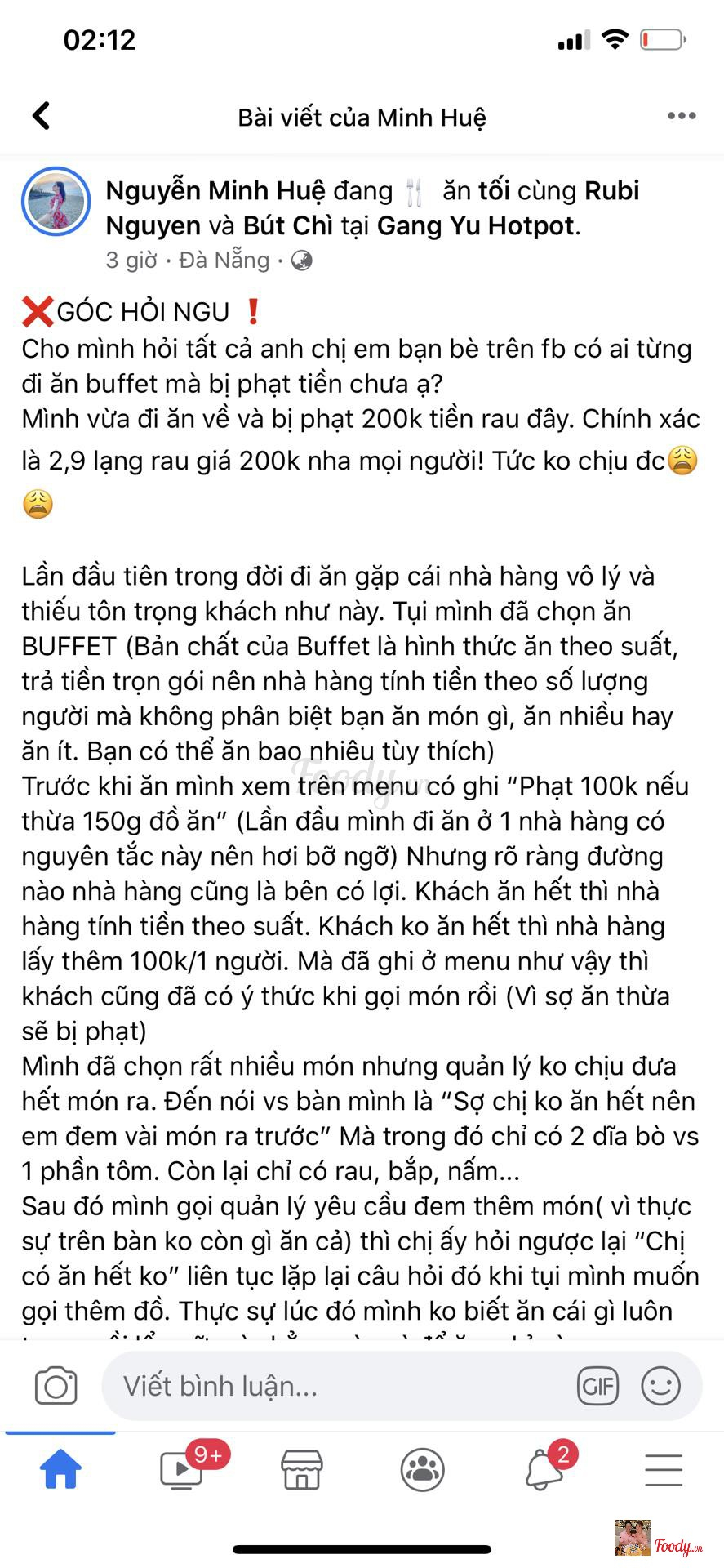This screenshot has height=1568, width=724.
Task: Open the hamburger menu tab
Action: point(664,1470)
